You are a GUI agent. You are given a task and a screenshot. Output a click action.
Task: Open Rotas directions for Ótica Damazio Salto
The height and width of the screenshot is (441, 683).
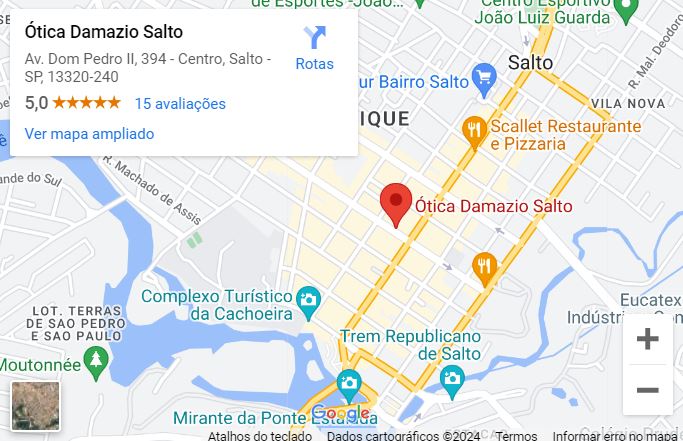(x=314, y=48)
